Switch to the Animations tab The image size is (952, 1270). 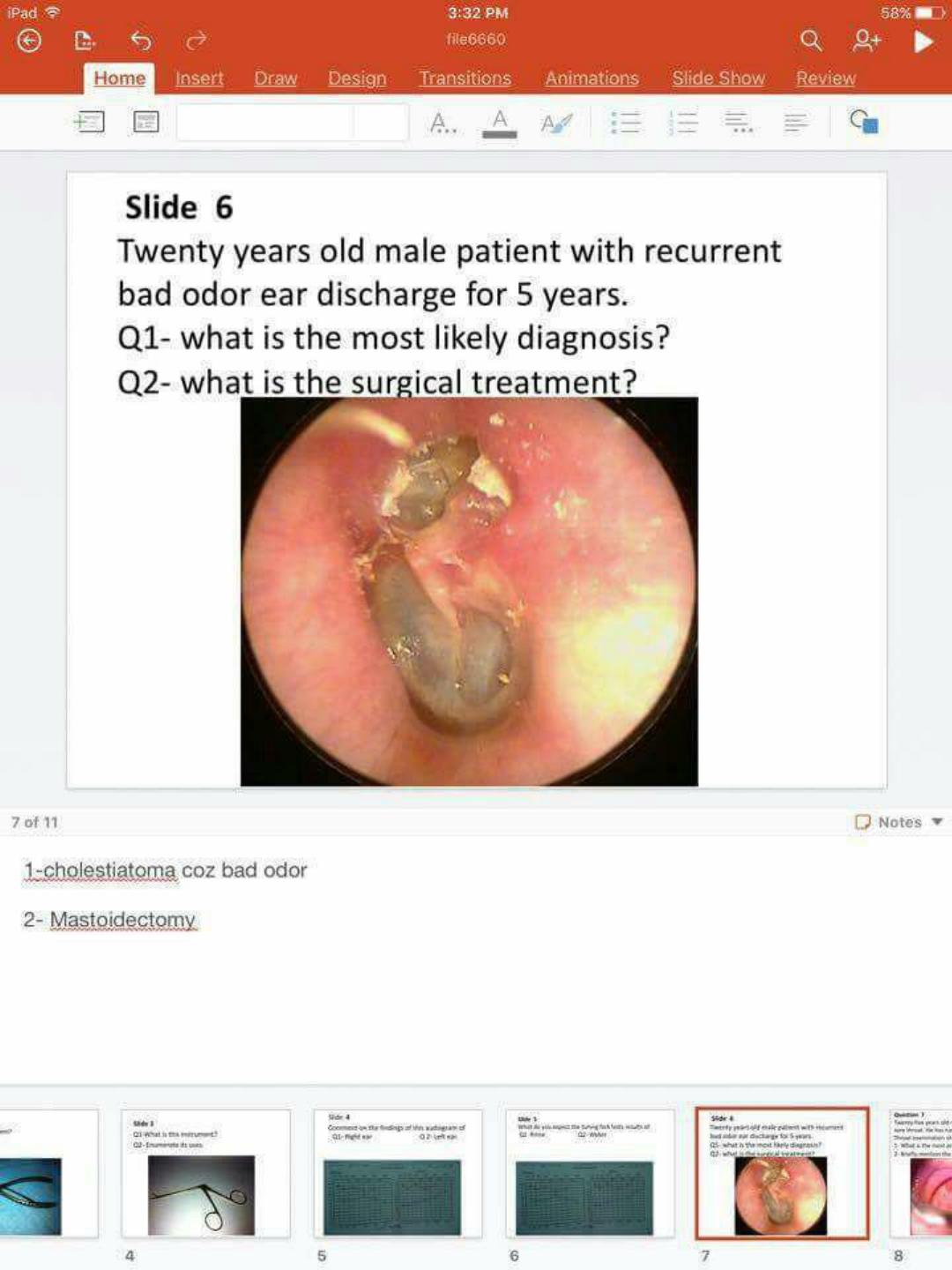pyautogui.click(x=591, y=78)
